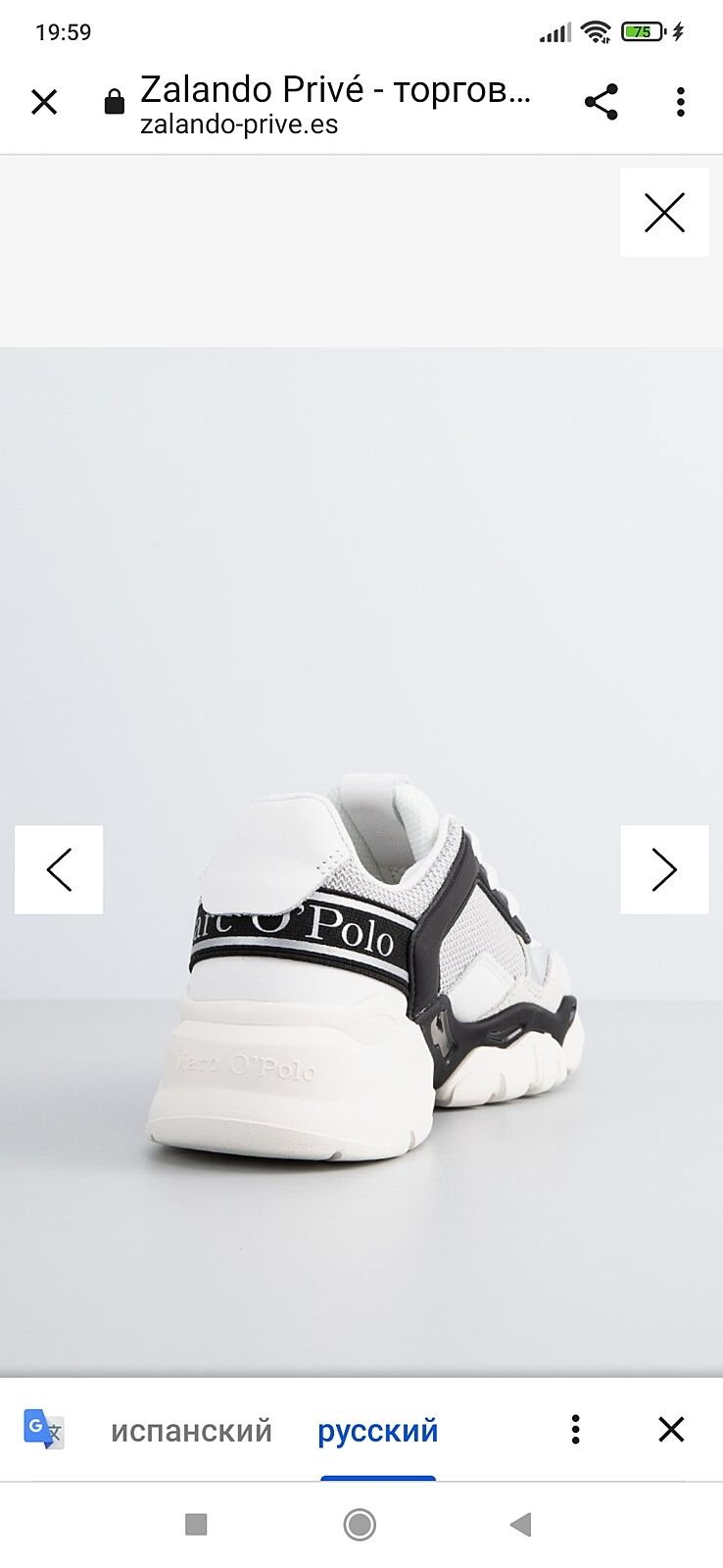Switch page language to испанский
Screen dimensions: 723x1568
coord(191,1431)
